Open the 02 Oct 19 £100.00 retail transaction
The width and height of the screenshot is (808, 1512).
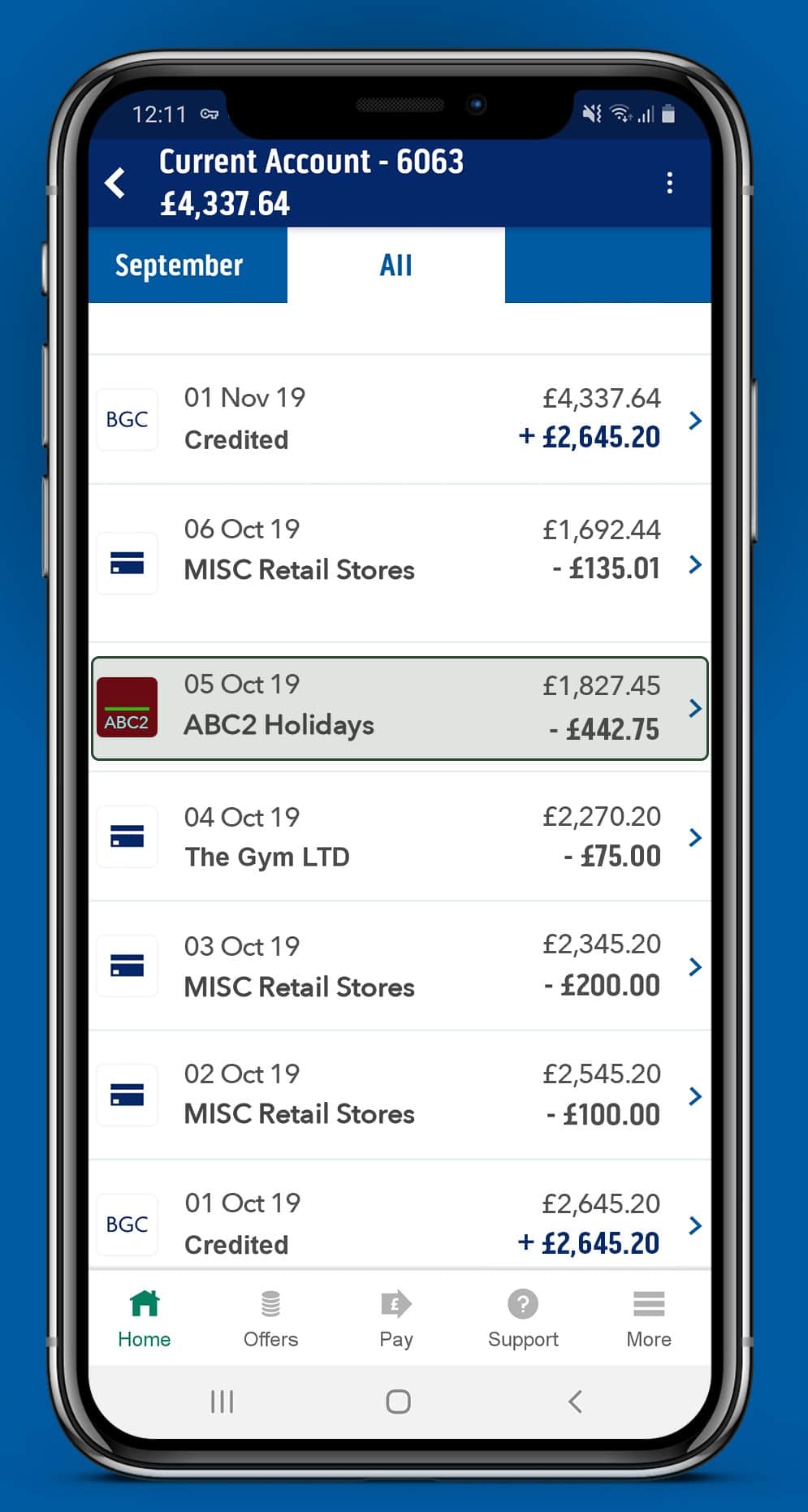[400, 1095]
